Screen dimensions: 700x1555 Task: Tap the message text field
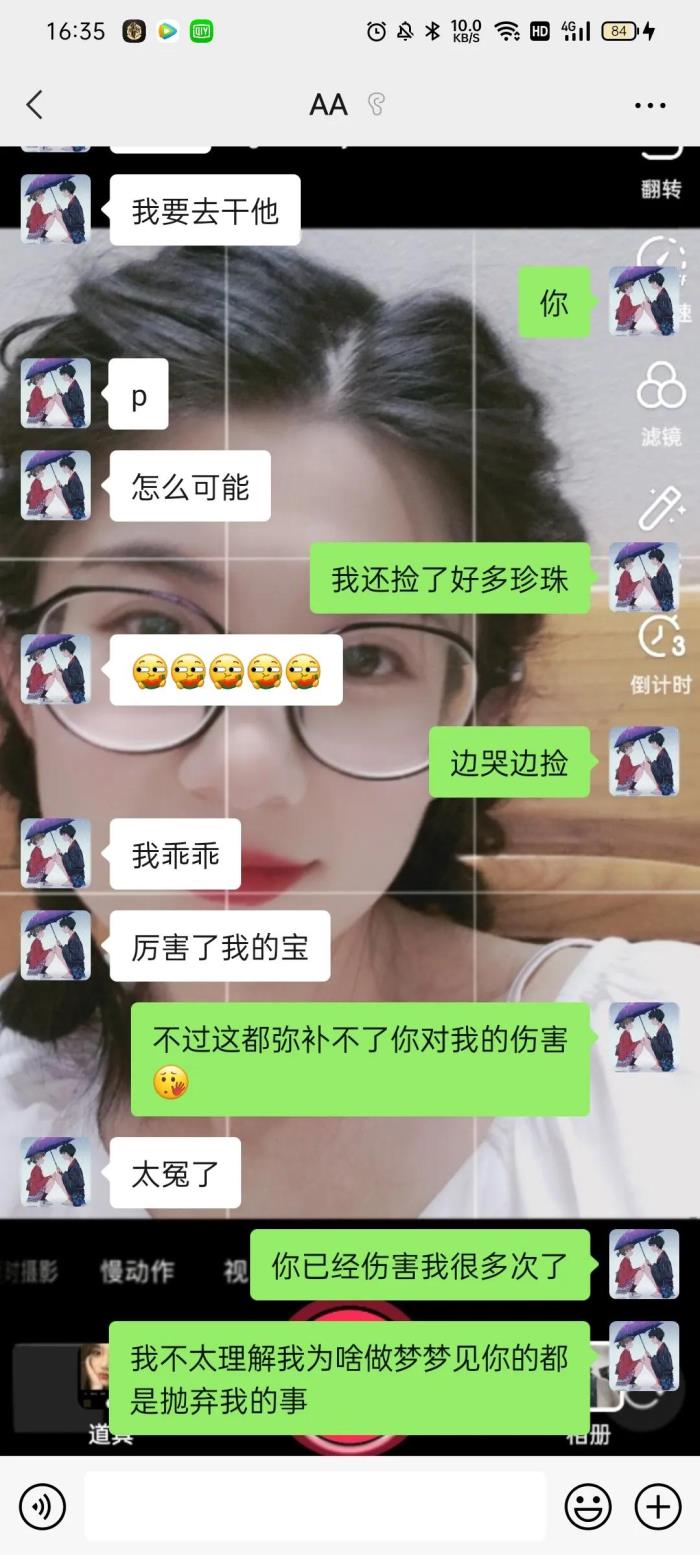click(x=315, y=1506)
